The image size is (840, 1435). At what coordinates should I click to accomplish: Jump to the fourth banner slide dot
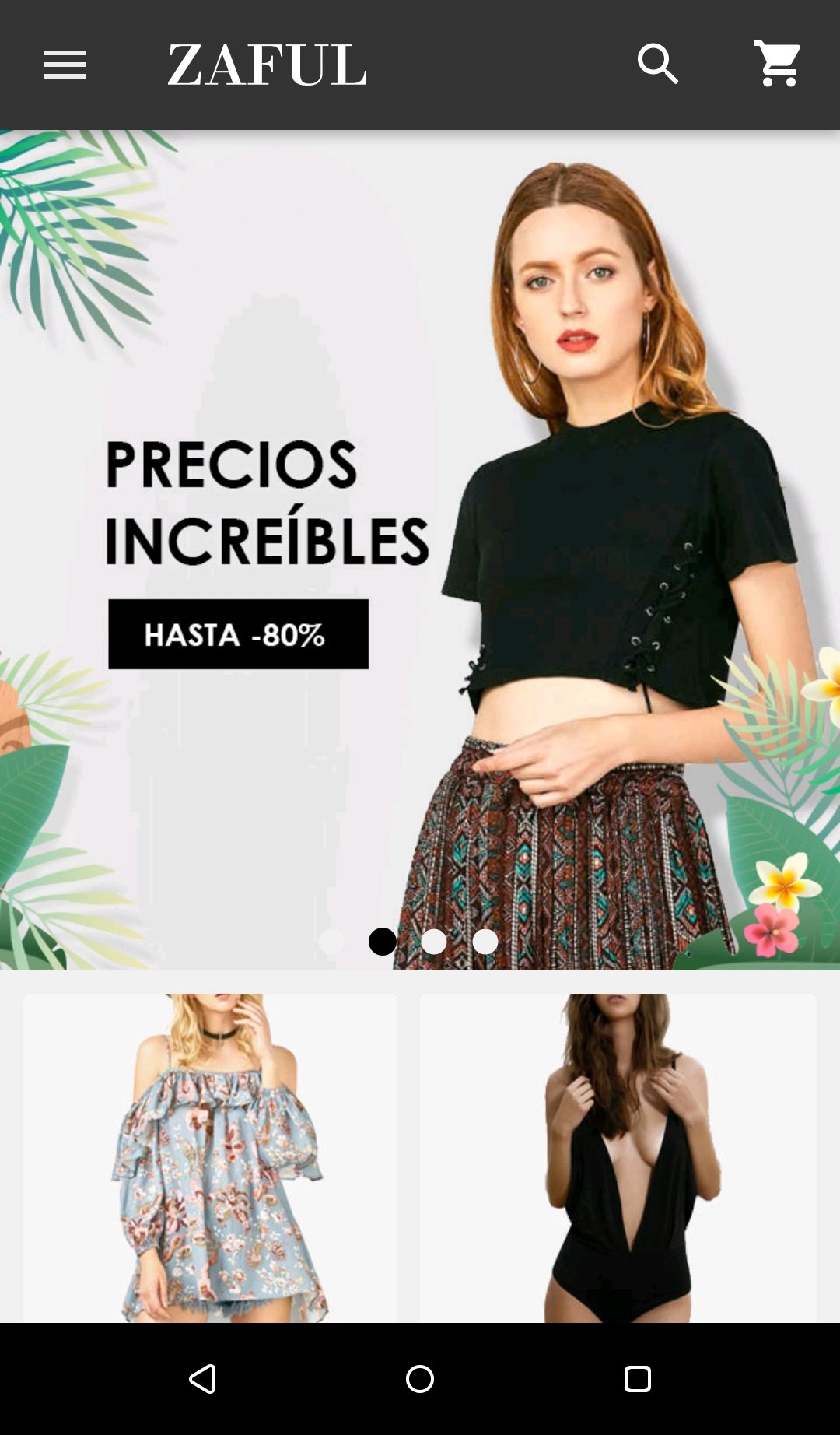pos(485,942)
